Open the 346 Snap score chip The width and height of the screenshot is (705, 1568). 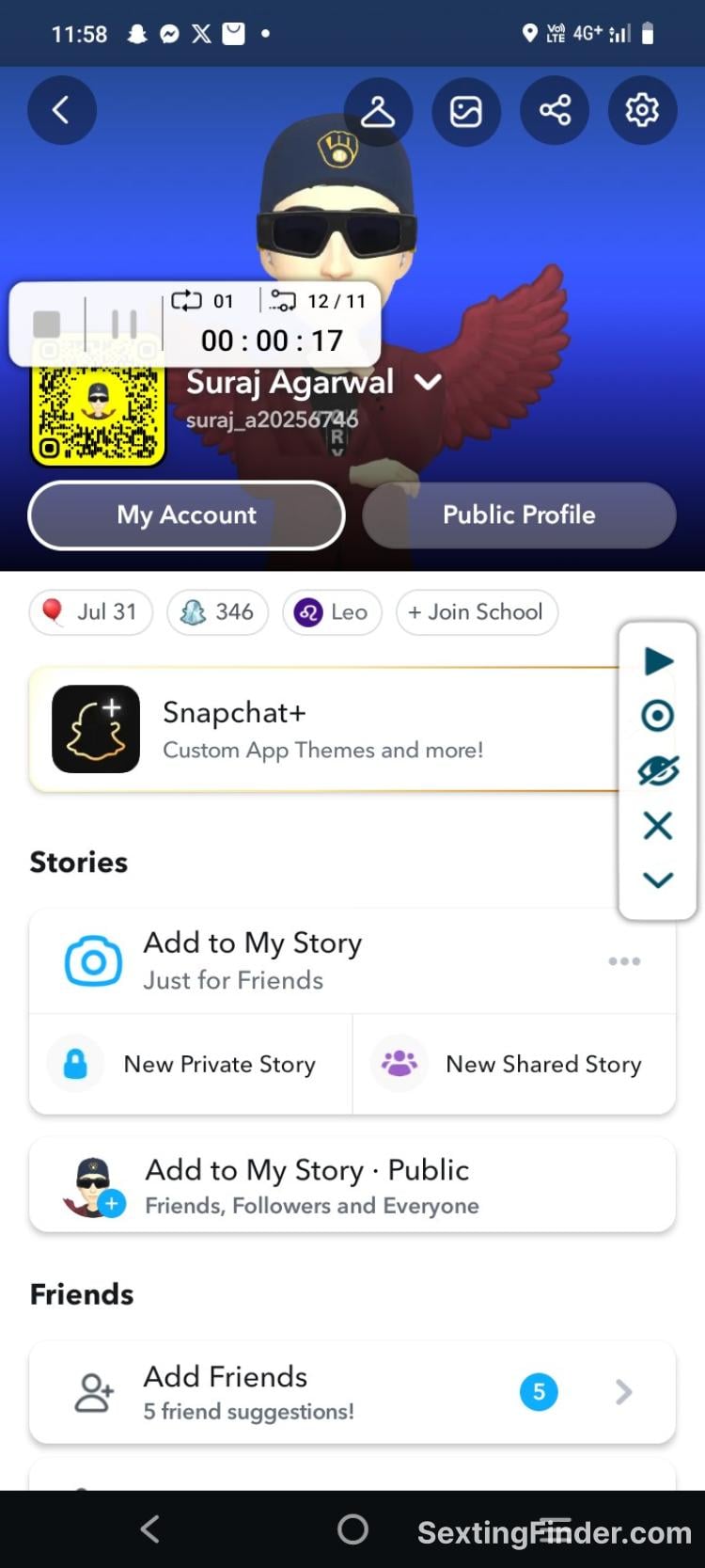coord(217,612)
